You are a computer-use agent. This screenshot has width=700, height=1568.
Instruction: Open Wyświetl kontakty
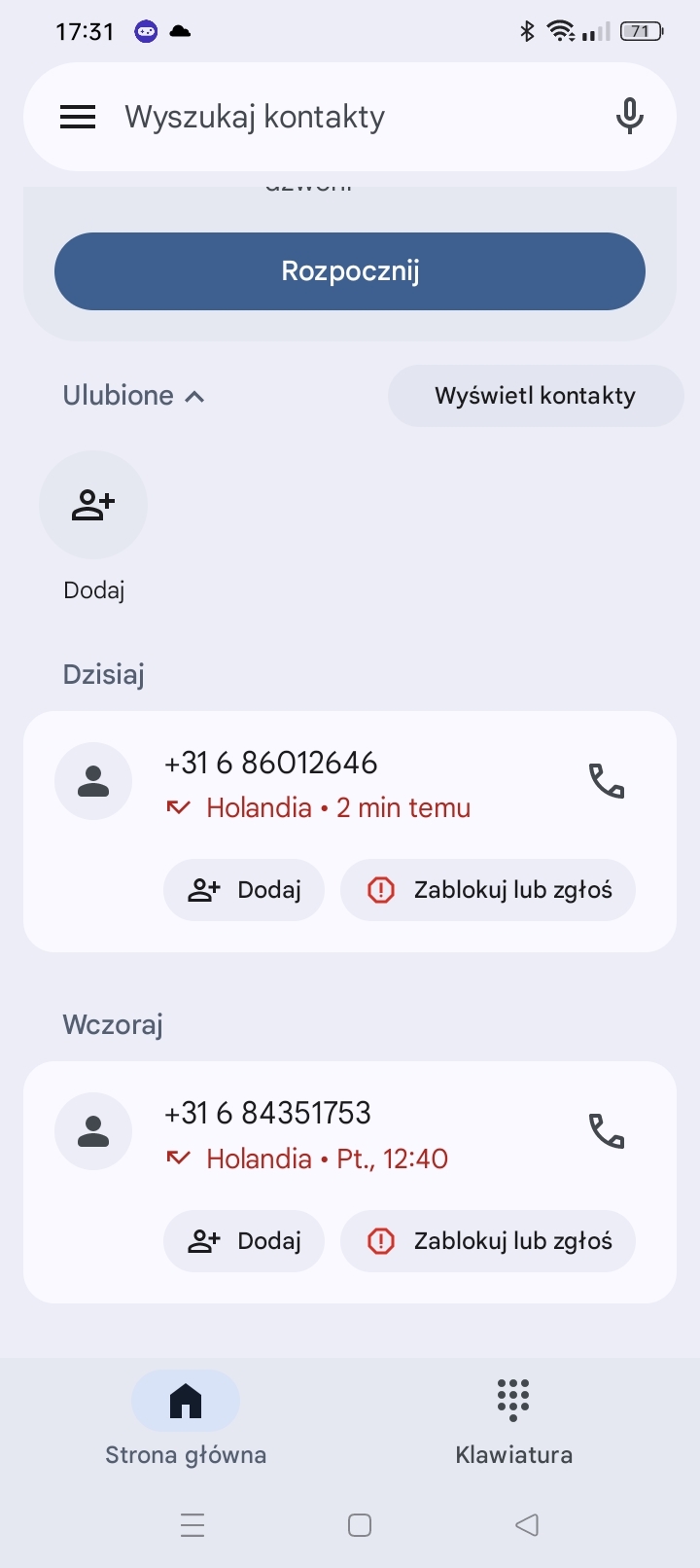(535, 396)
